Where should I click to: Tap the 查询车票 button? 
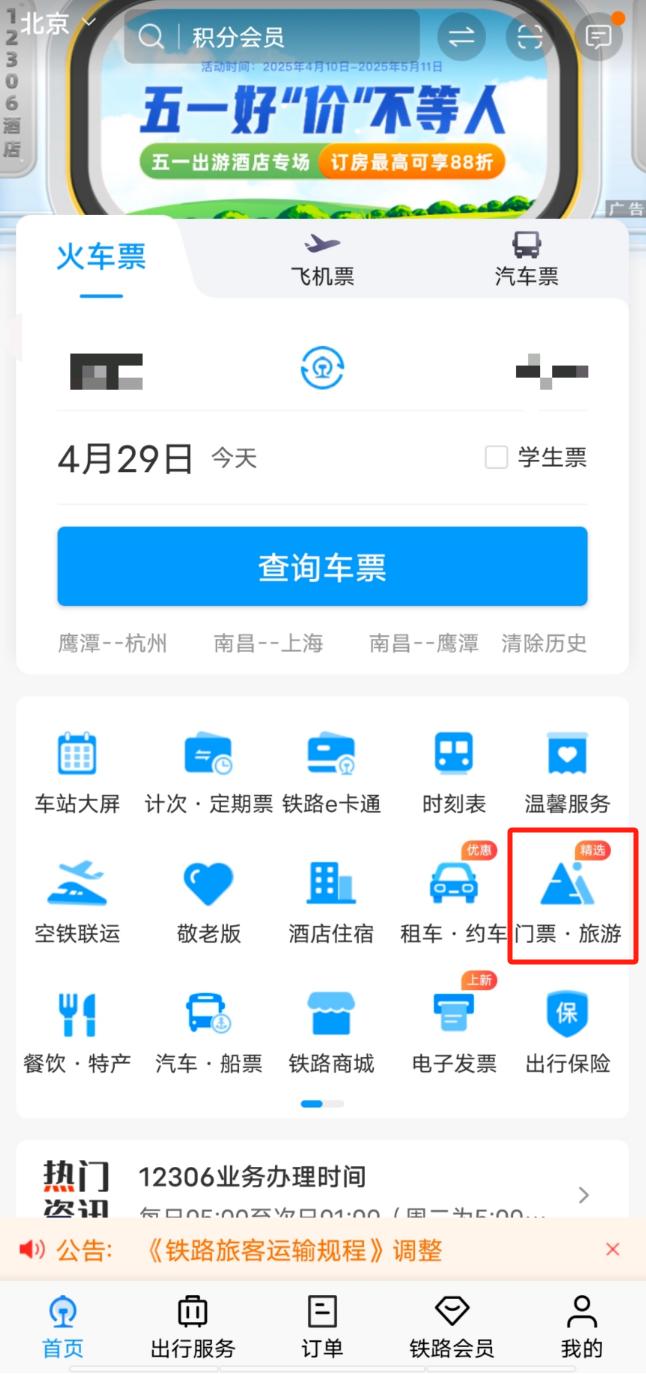[x=322, y=567]
